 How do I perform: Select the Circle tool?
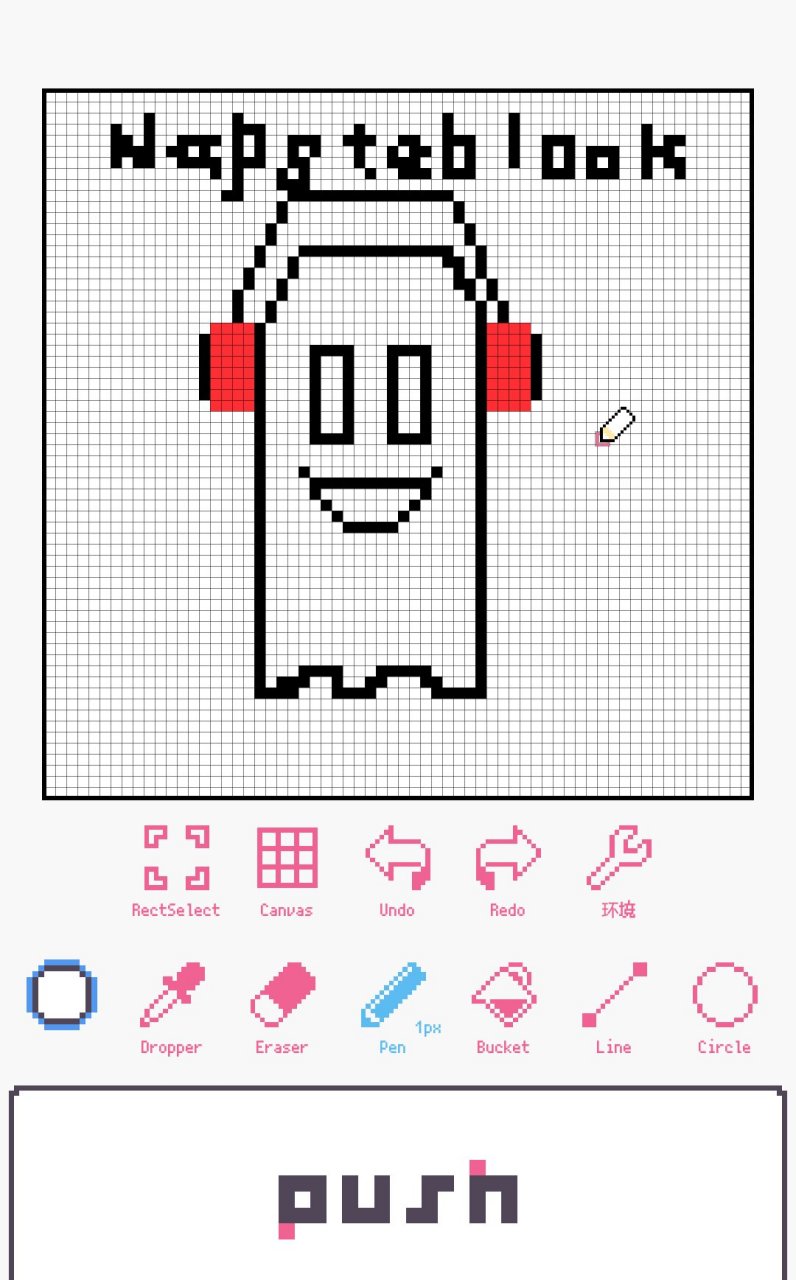[x=723, y=995]
